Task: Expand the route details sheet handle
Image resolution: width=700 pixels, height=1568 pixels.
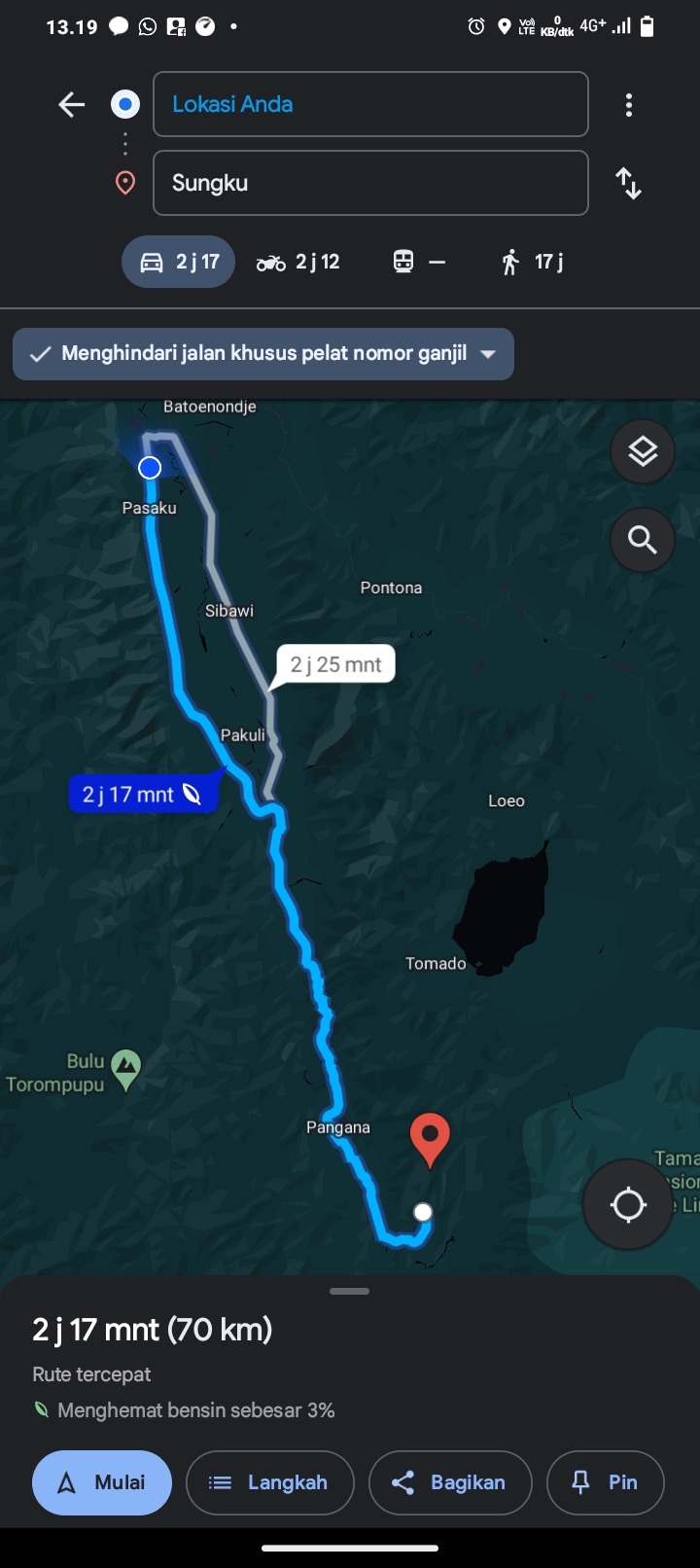Action: (350, 1291)
